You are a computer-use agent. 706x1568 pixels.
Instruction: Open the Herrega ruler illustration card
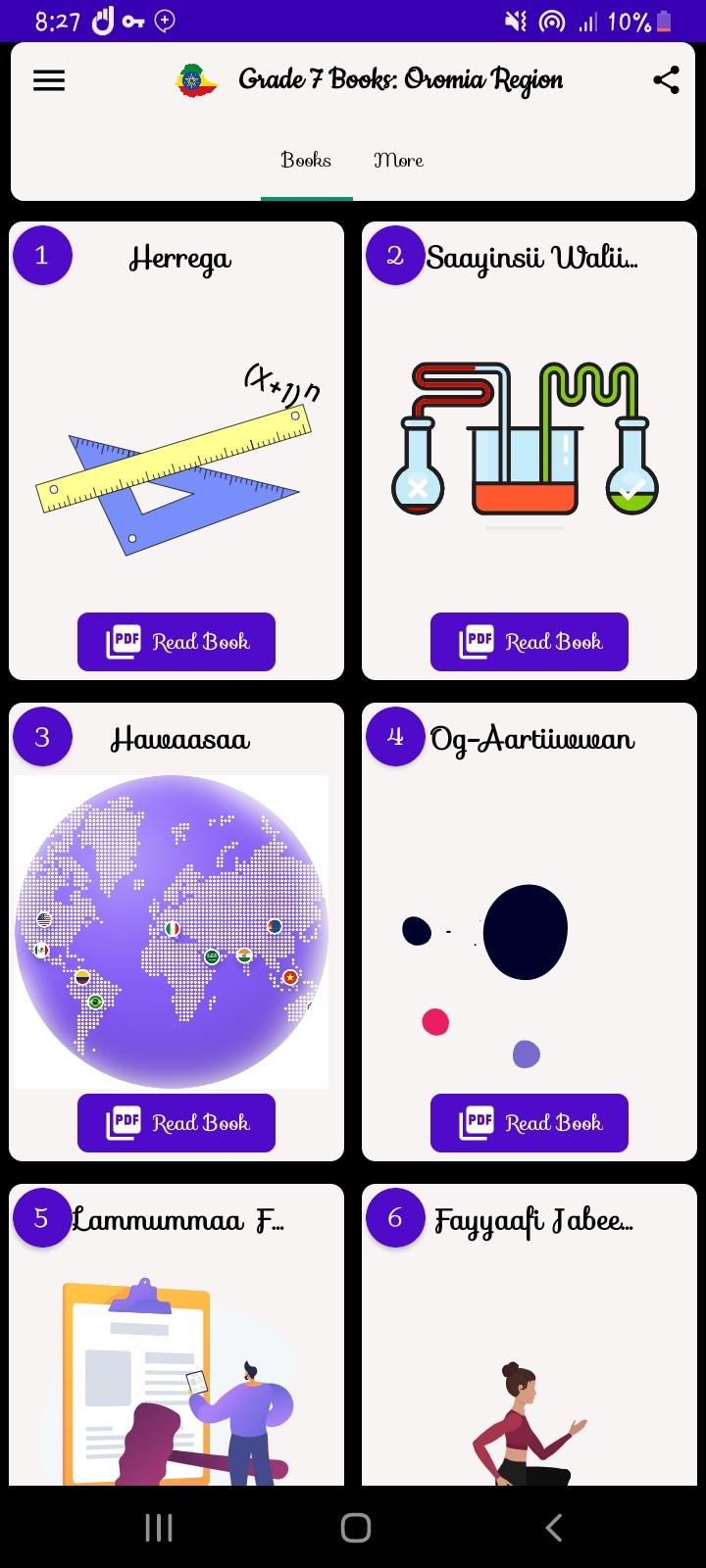pos(176,451)
